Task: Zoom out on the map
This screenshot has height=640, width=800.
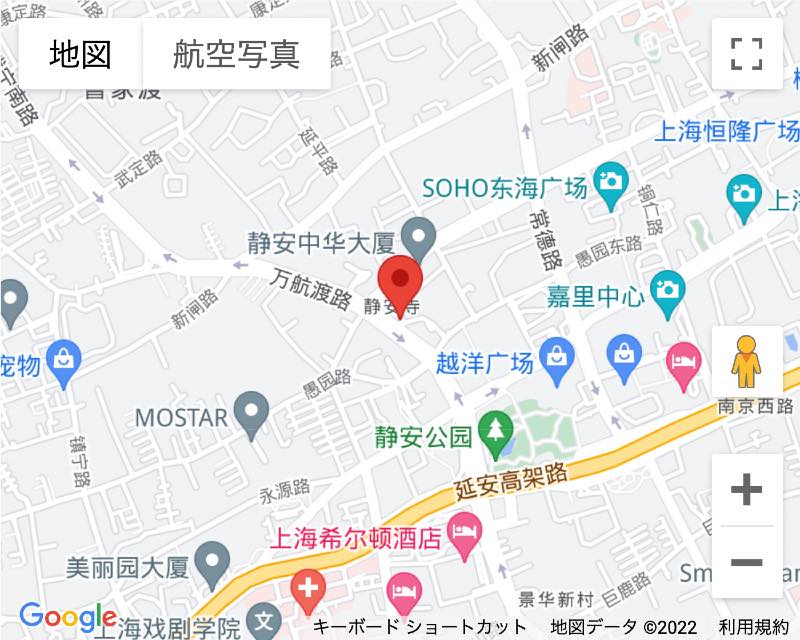Action: pos(746,562)
